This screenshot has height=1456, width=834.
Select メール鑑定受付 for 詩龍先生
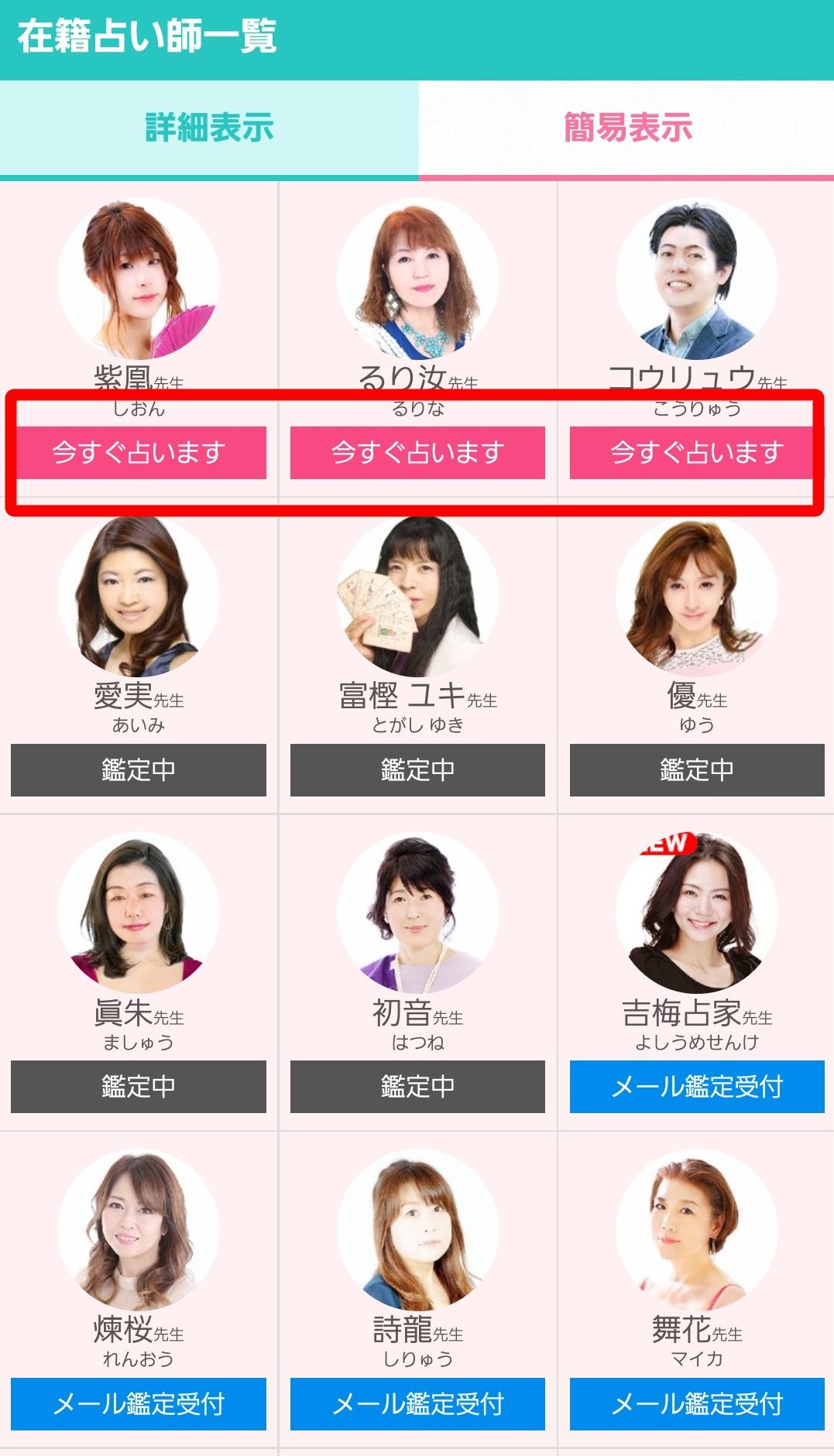[417, 1404]
